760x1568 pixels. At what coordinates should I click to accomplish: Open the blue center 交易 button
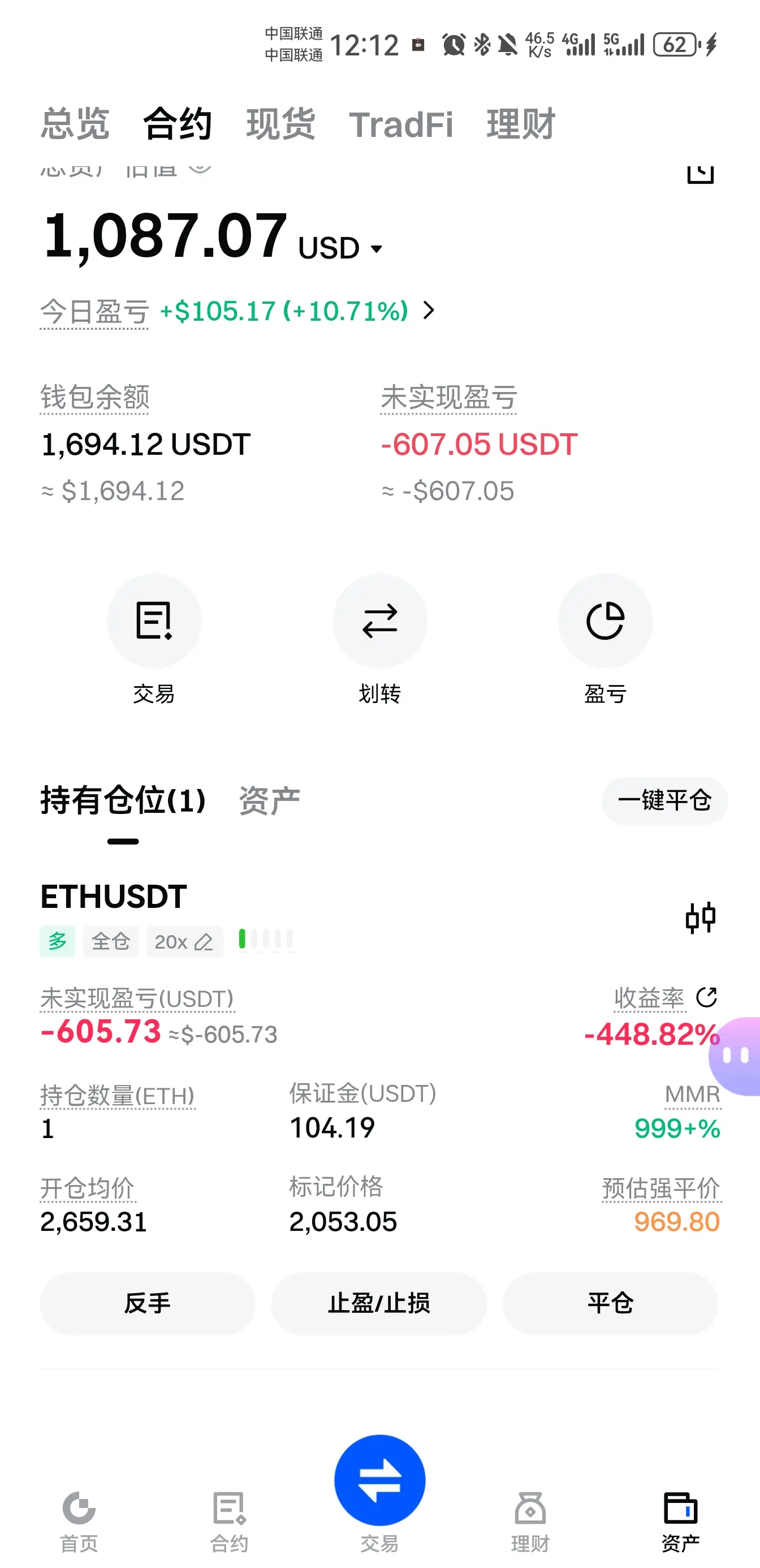click(379, 1480)
